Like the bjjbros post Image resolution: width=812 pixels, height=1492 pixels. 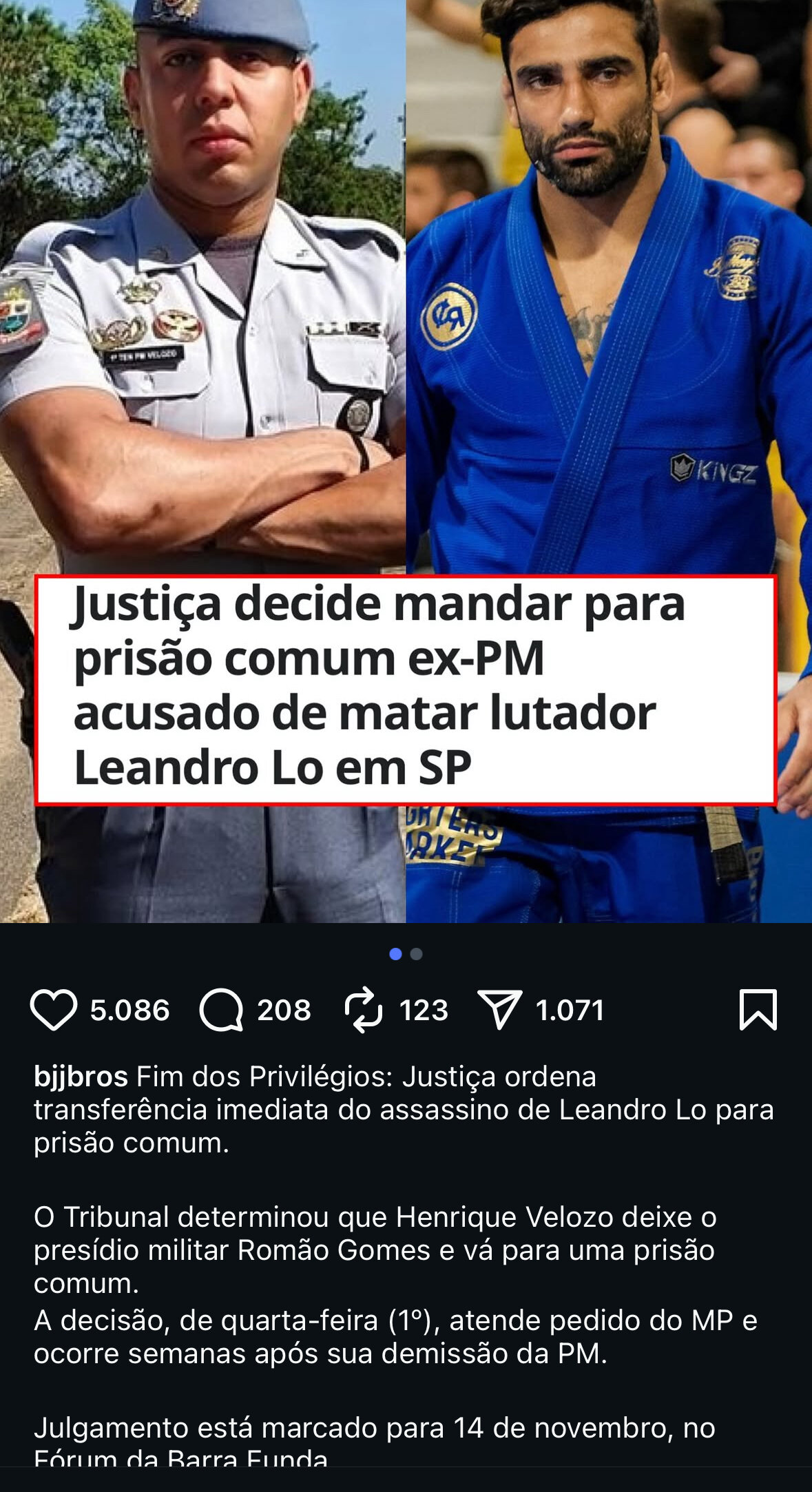click(x=54, y=1010)
